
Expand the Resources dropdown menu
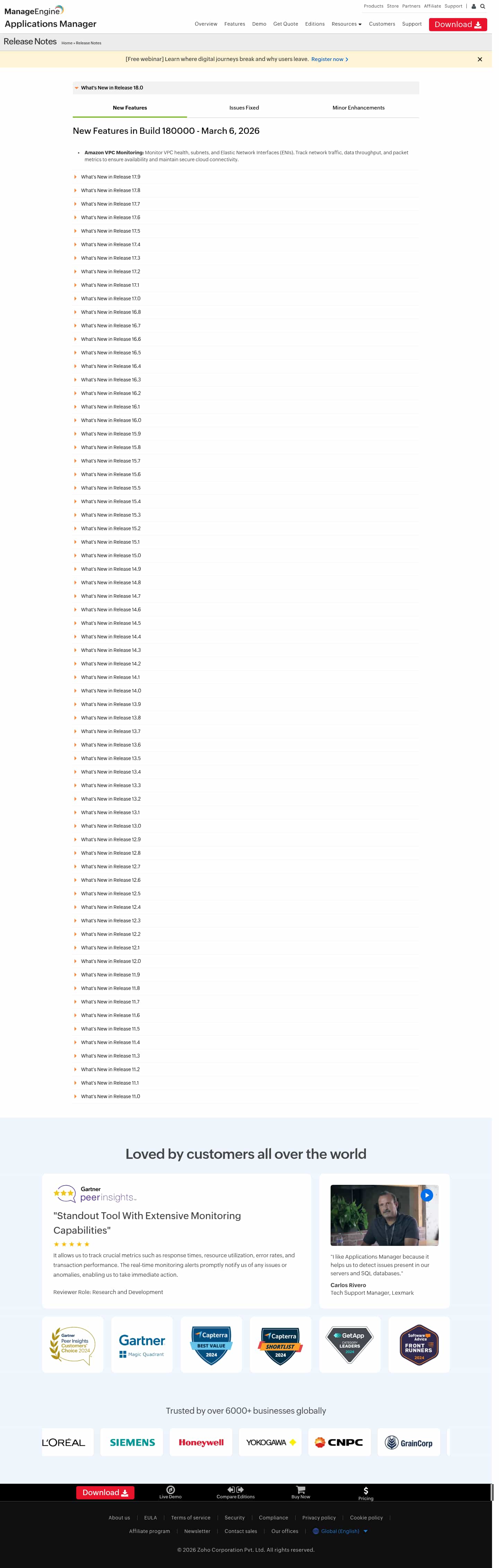(346, 24)
